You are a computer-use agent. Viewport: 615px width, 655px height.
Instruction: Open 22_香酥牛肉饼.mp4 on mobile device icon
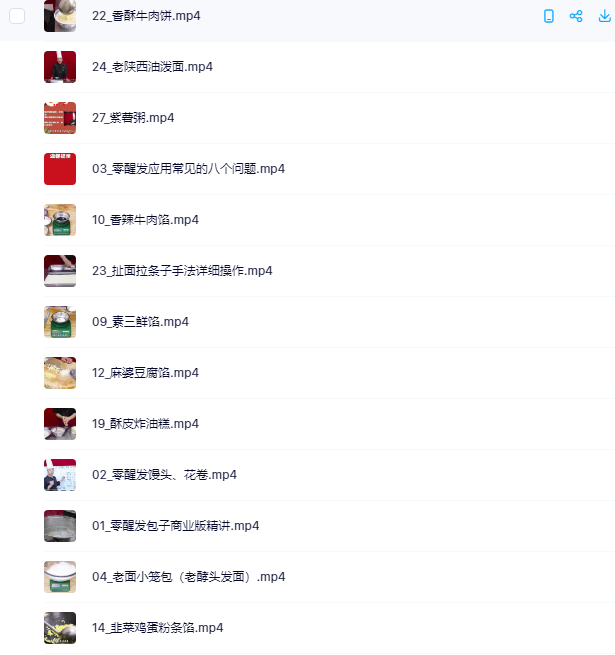point(548,16)
